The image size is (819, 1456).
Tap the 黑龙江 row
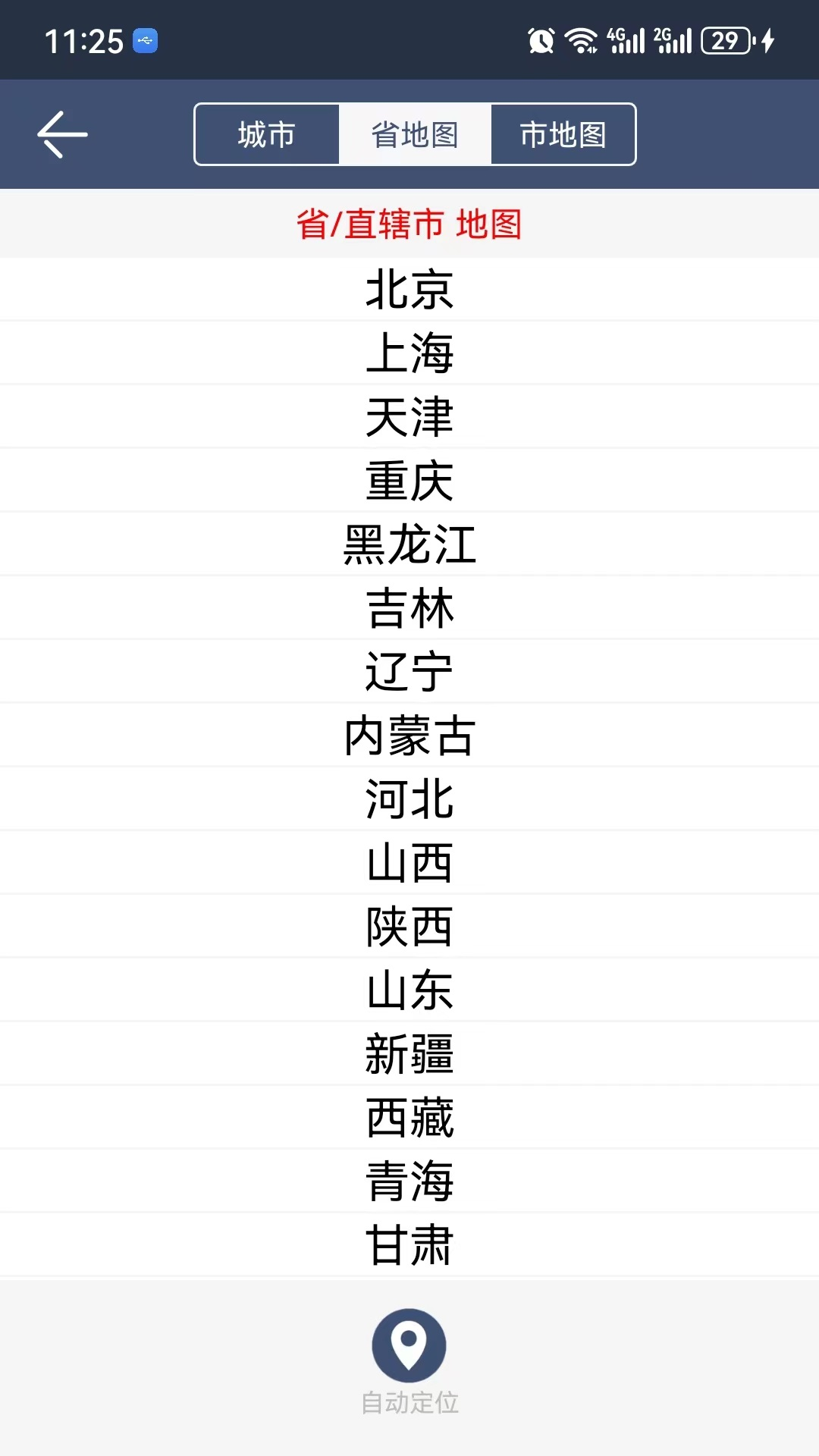pyautogui.click(x=409, y=544)
